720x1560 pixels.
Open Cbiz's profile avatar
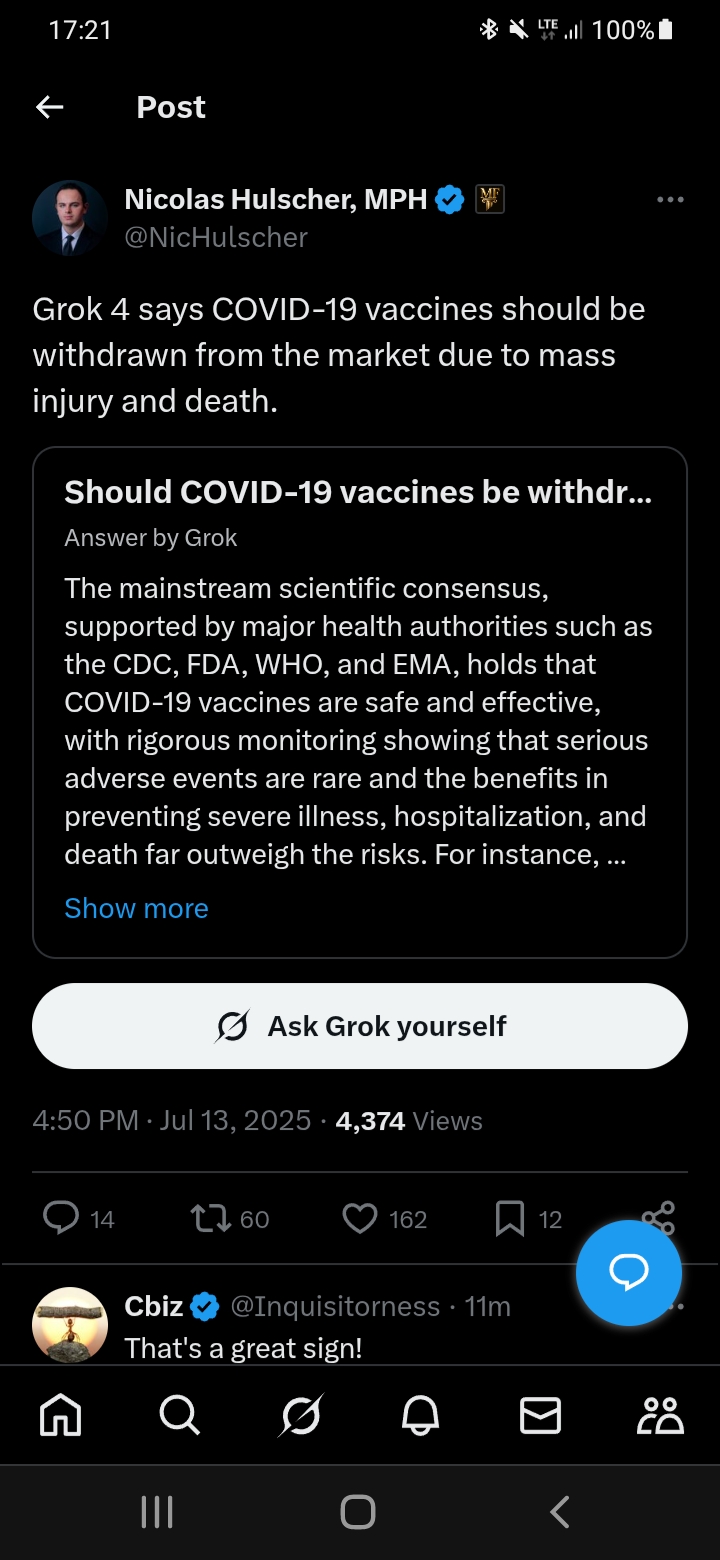[x=70, y=1324]
